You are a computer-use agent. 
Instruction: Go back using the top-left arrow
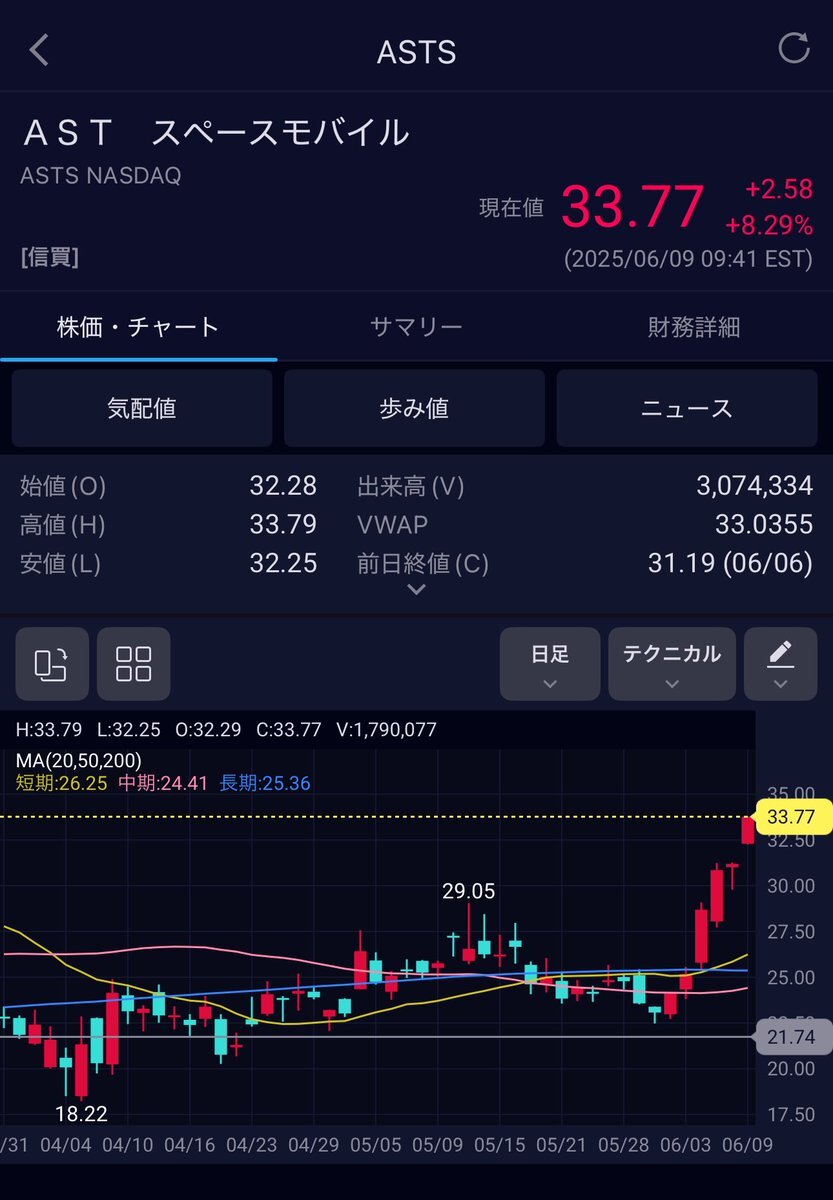pos(40,50)
